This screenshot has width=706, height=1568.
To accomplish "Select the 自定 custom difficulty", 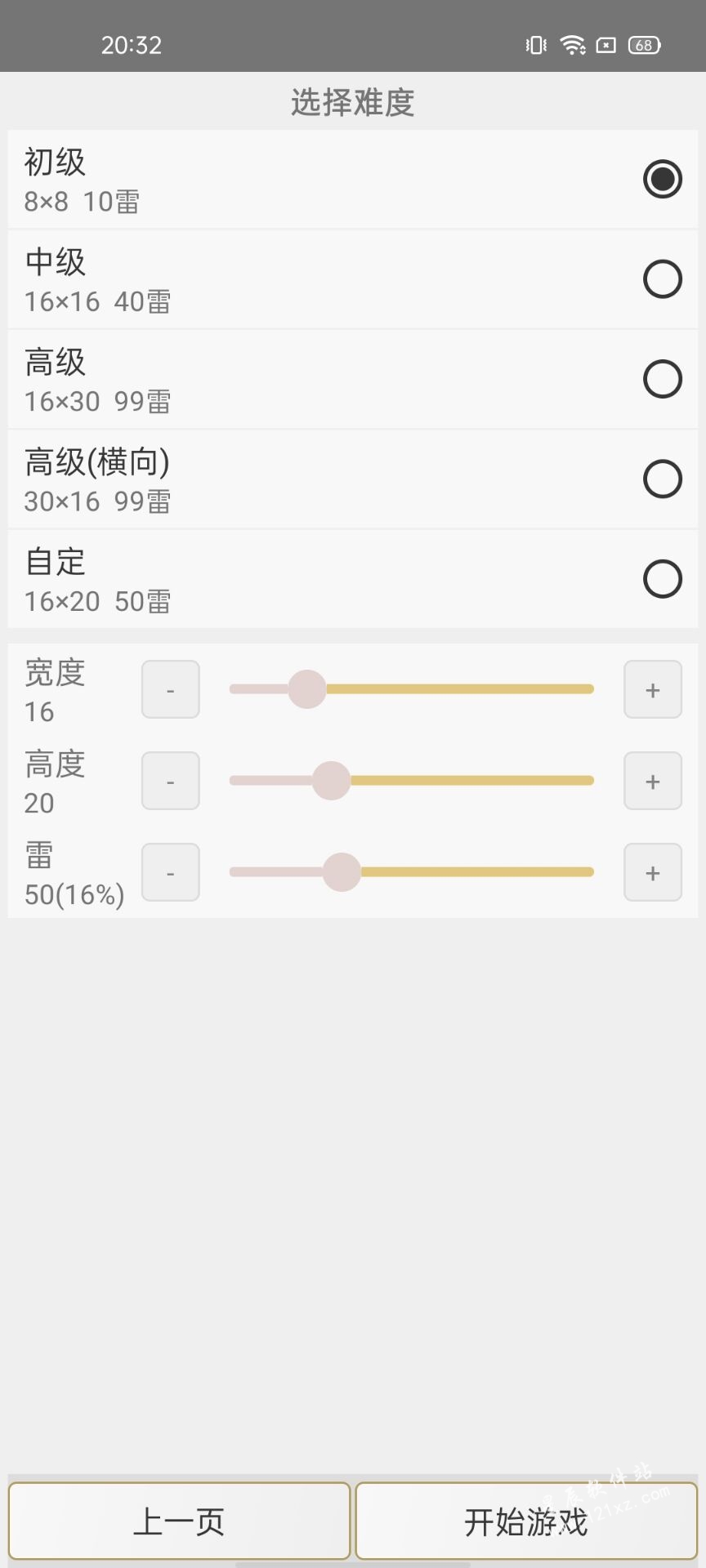I will (353, 579).
